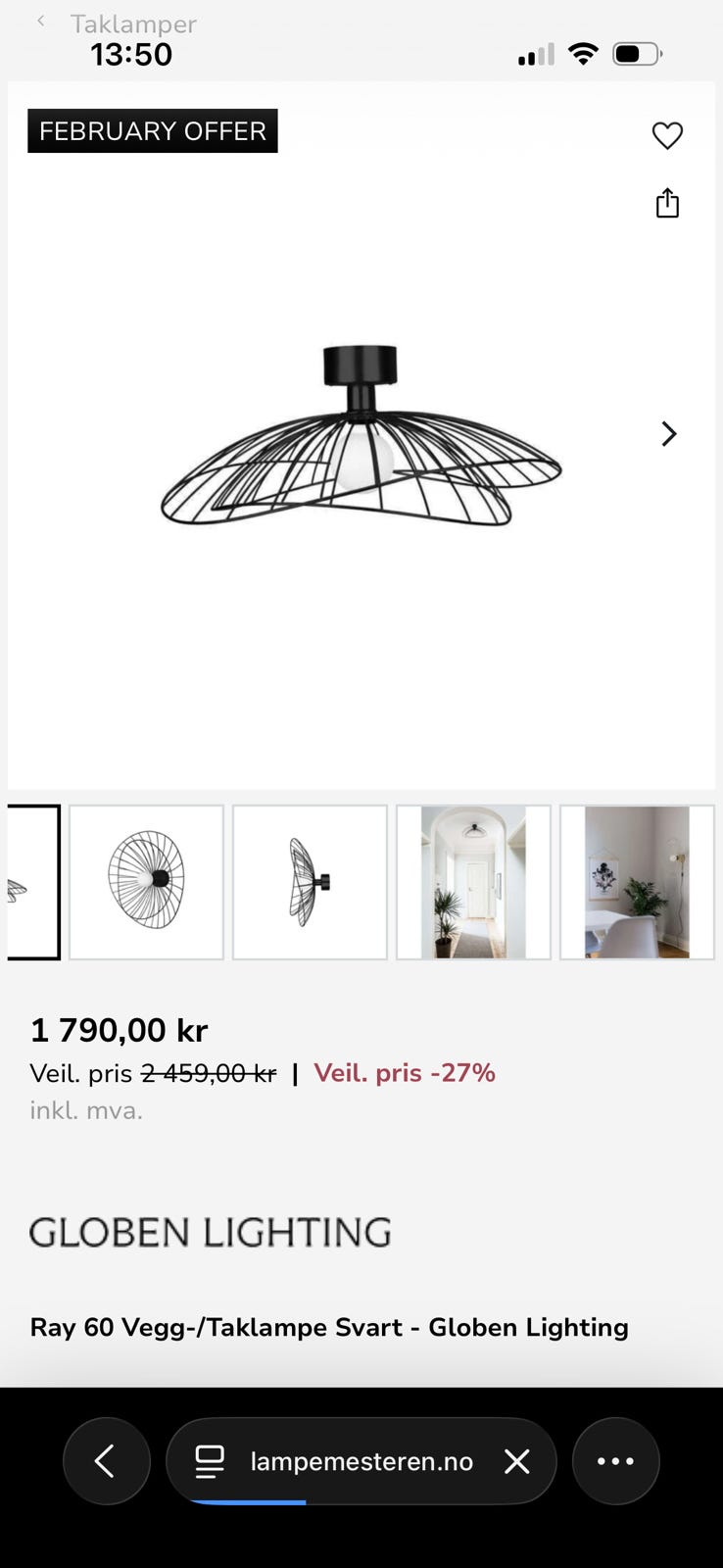Tap the GLOBEN LIGHTING brand name
Viewport: 723px width, 1568px height.
coord(212,1232)
